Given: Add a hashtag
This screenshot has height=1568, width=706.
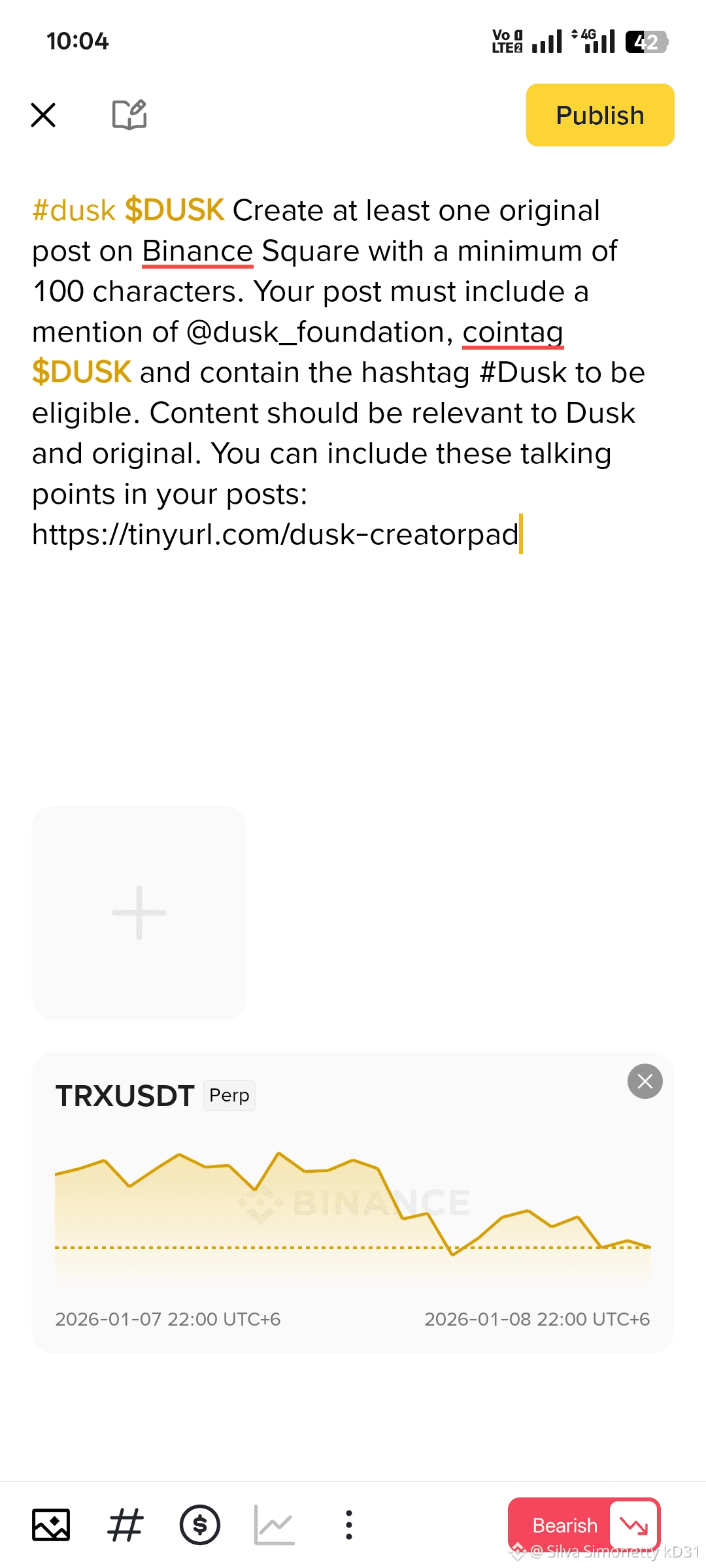Looking at the screenshot, I should 126,1525.
